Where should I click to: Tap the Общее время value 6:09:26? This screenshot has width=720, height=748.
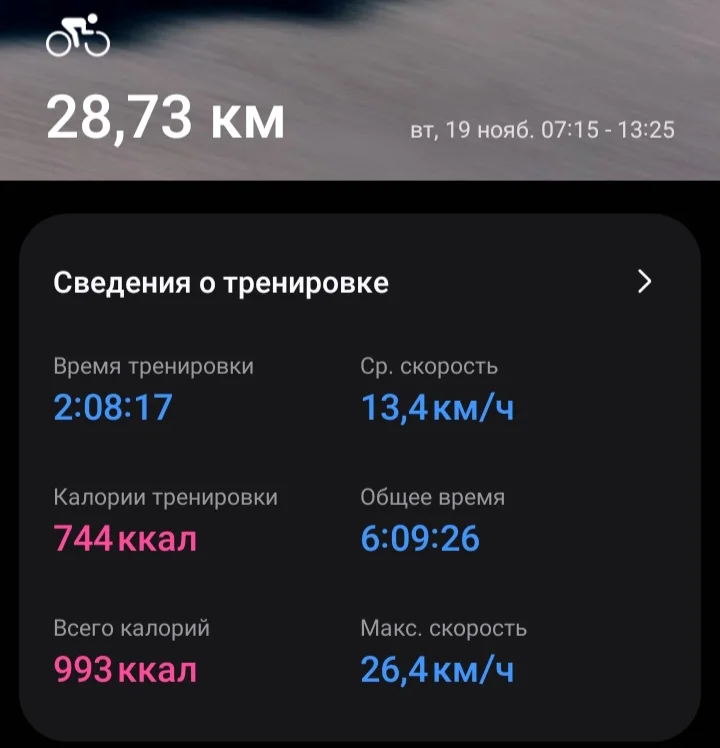pyautogui.click(x=421, y=540)
